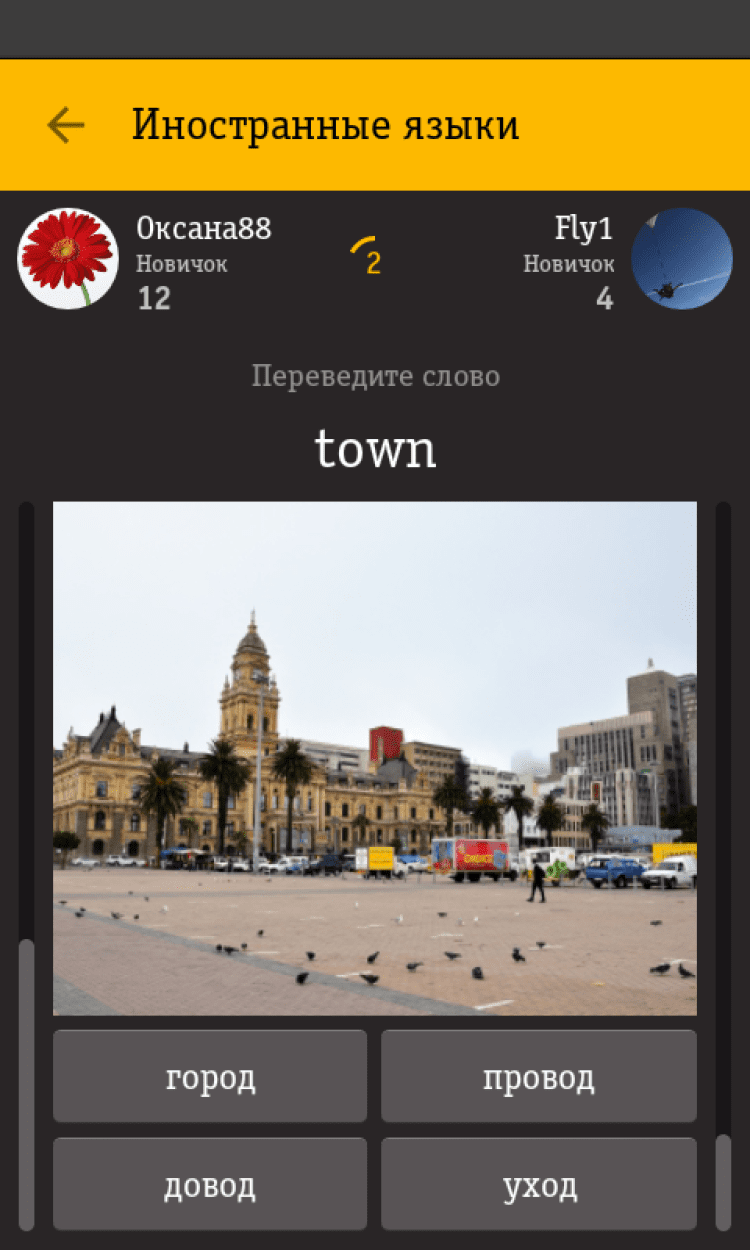Tap the answer «уход»

point(538,1184)
